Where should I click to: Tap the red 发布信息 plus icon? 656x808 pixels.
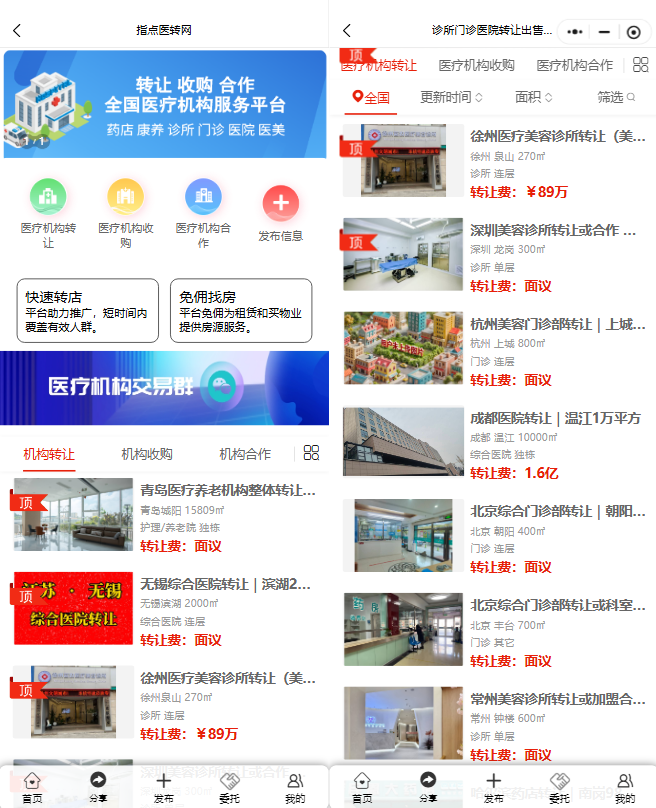pyautogui.click(x=280, y=204)
